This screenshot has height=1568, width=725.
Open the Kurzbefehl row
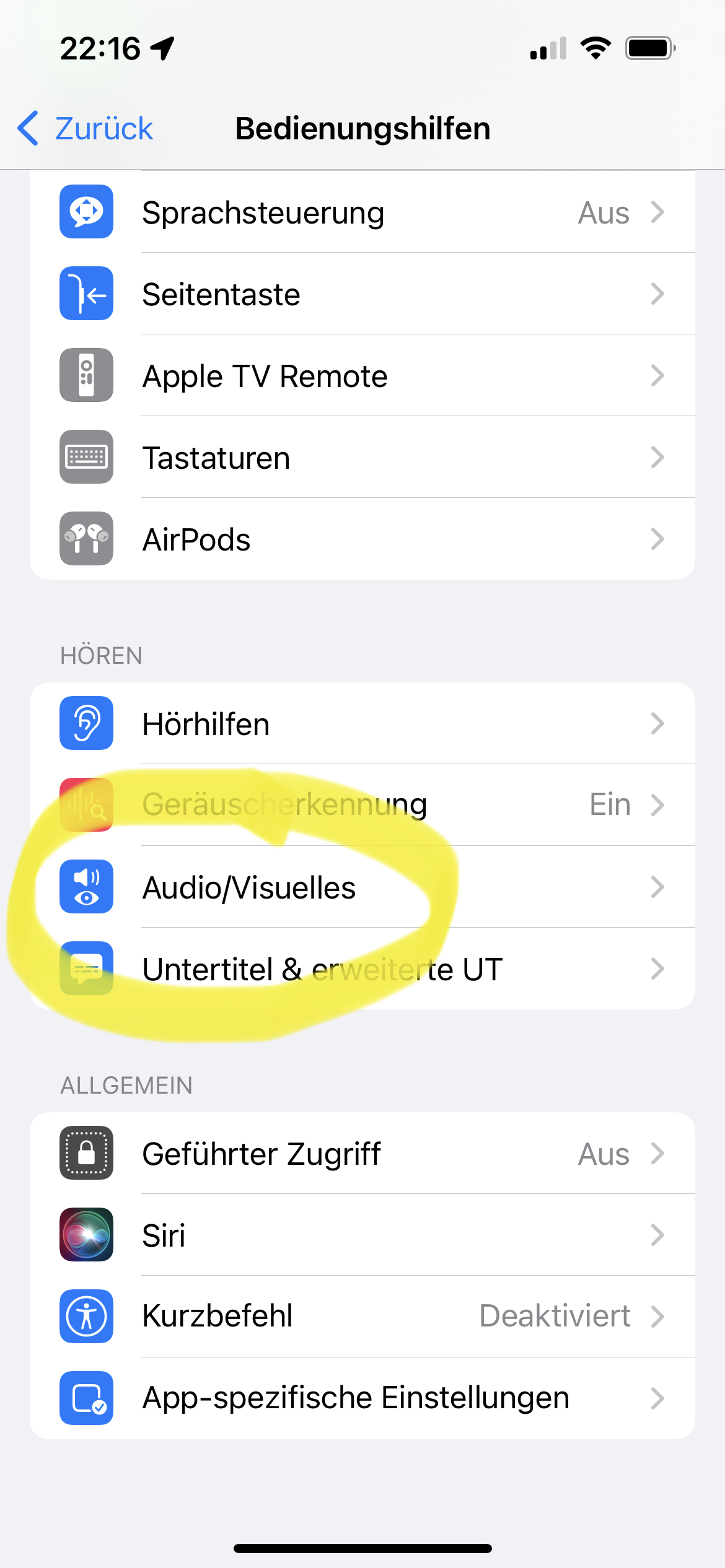click(x=362, y=1316)
